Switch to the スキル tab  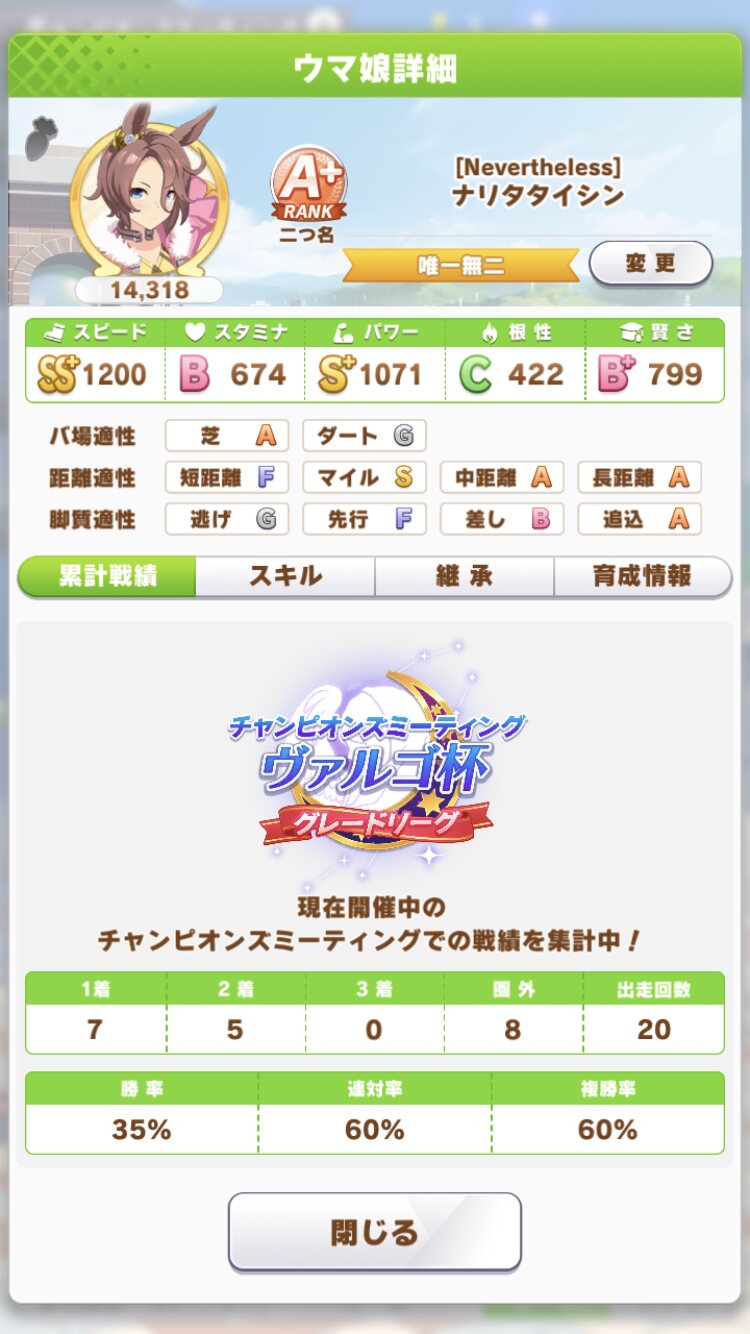(x=285, y=576)
